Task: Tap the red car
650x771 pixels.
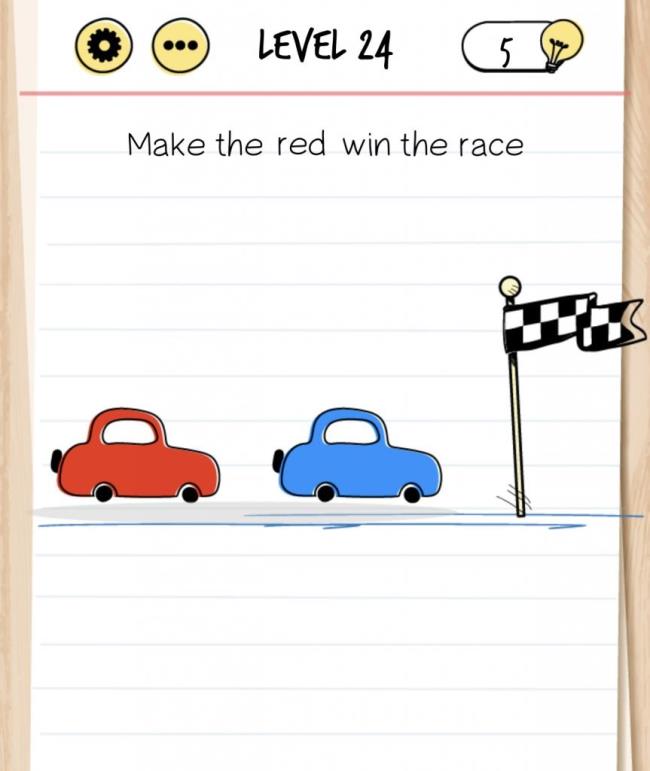Action: 138,459
